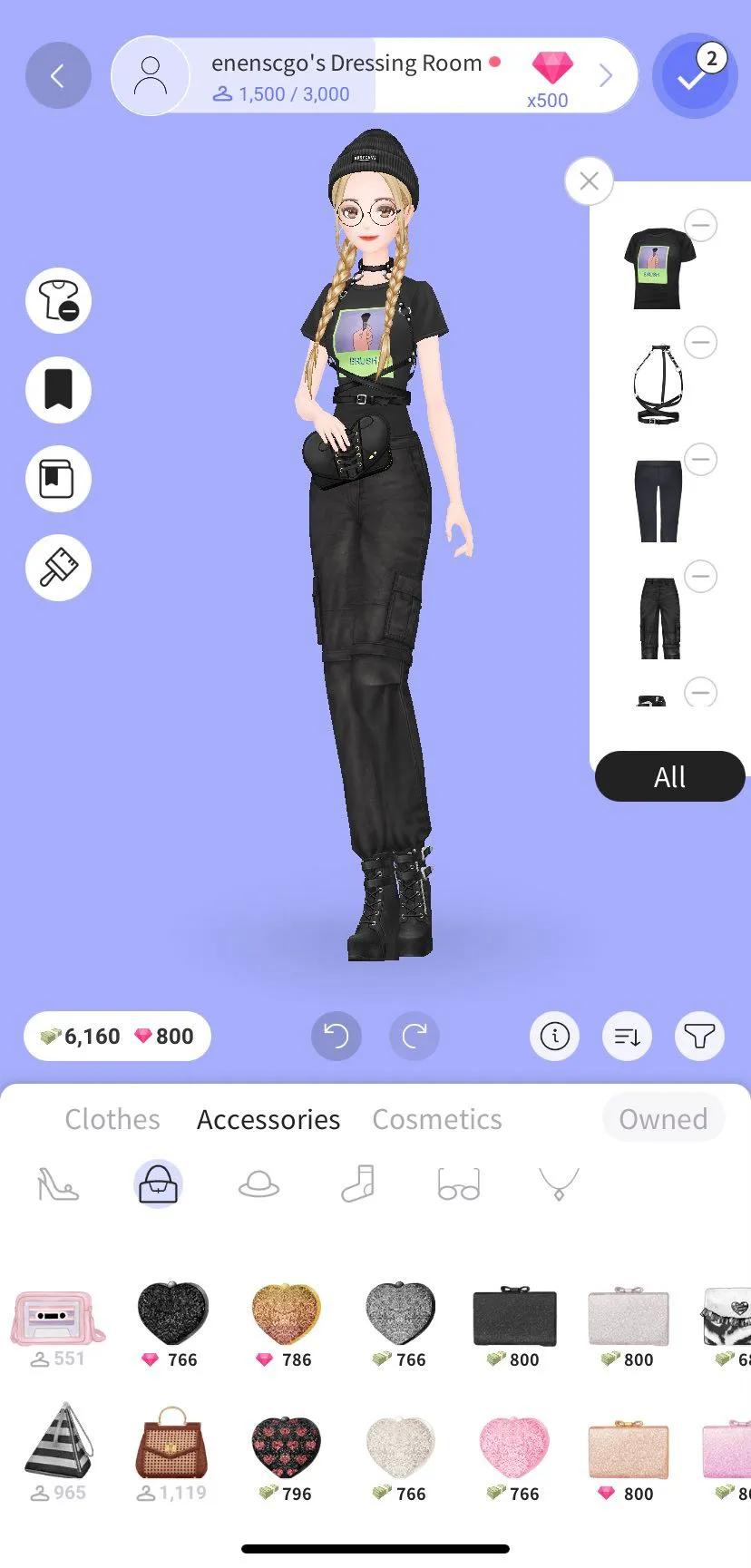751x1568 pixels.
Task: Confirm the outfit with the checkmark button
Action: pyautogui.click(x=694, y=77)
